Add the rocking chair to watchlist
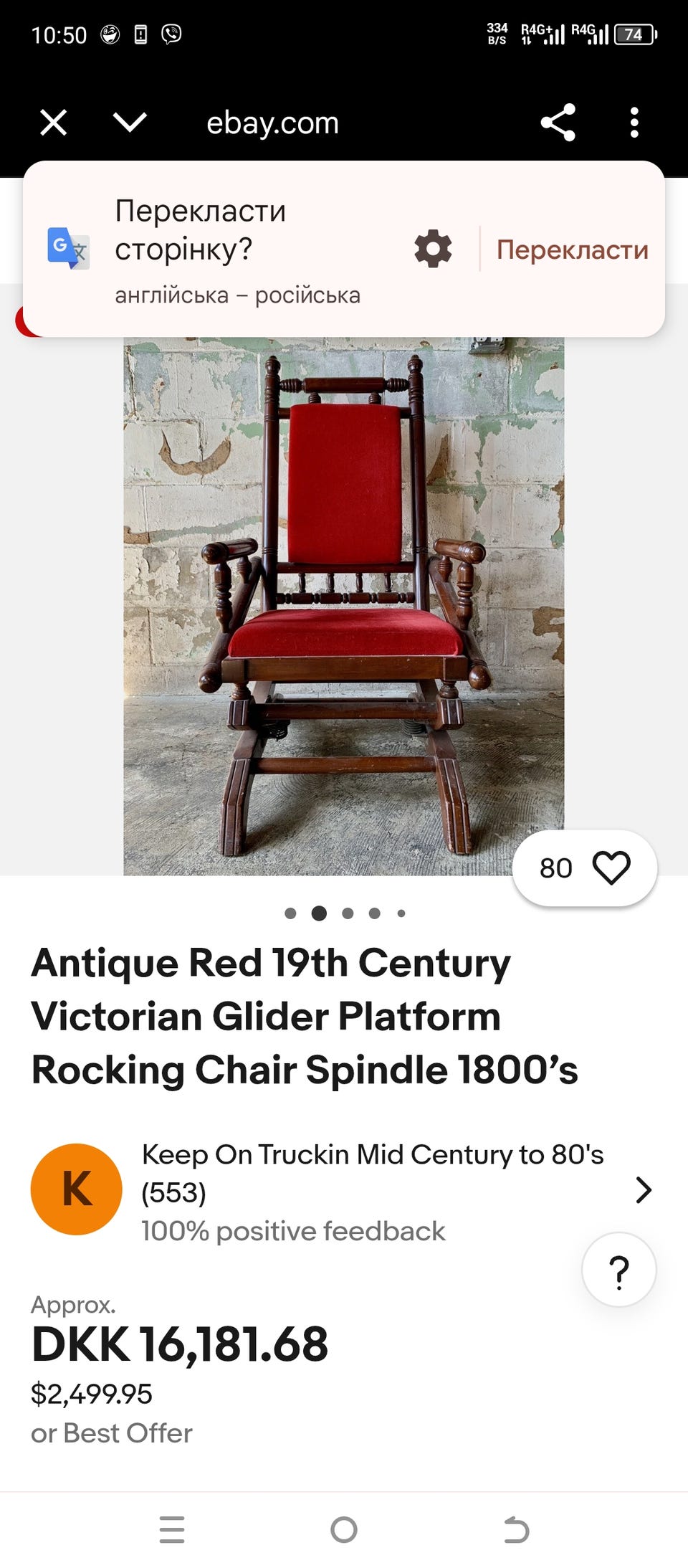This screenshot has width=688, height=1568. [x=611, y=868]
